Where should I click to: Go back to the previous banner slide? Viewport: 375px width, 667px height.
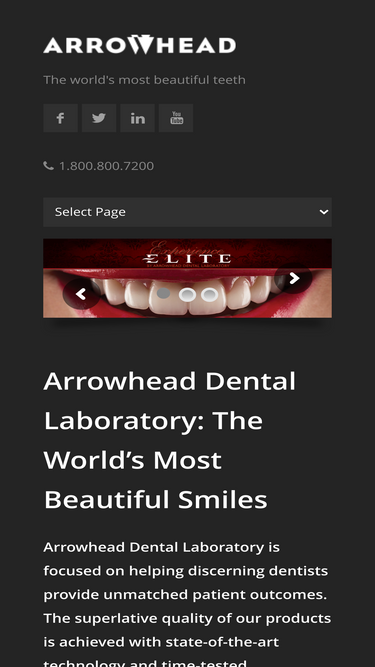tap(82, 294)
